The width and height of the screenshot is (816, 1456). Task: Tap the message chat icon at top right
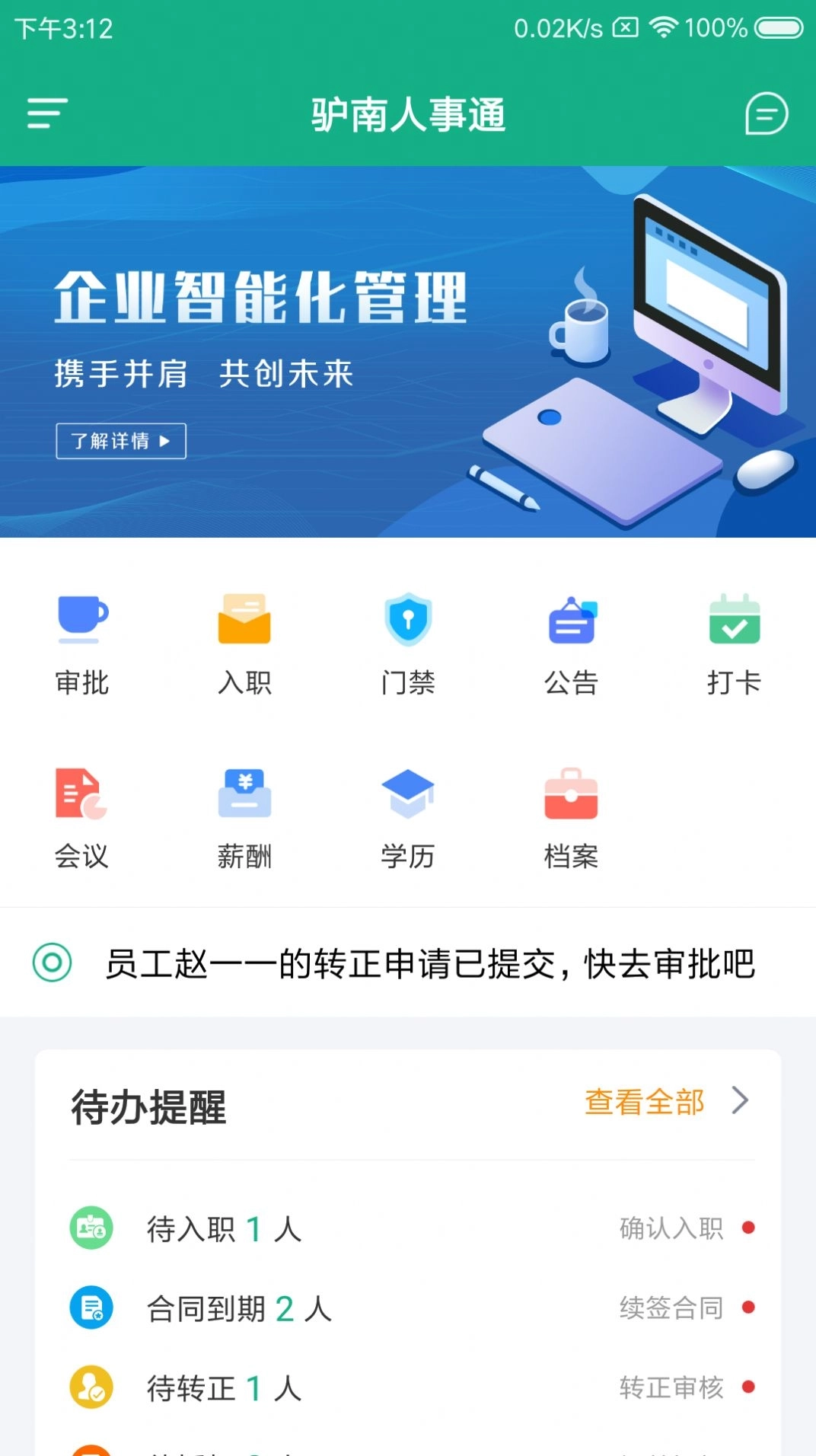pos(767,114)
